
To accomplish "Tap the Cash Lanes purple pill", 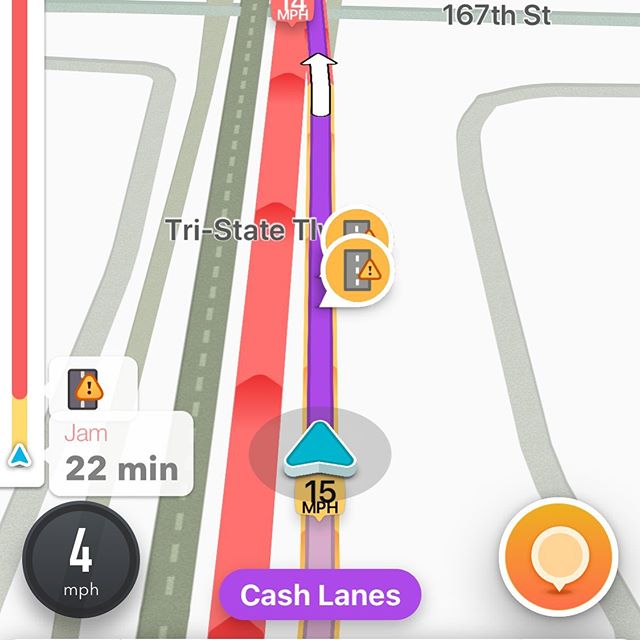I will (x=320, y=597).
